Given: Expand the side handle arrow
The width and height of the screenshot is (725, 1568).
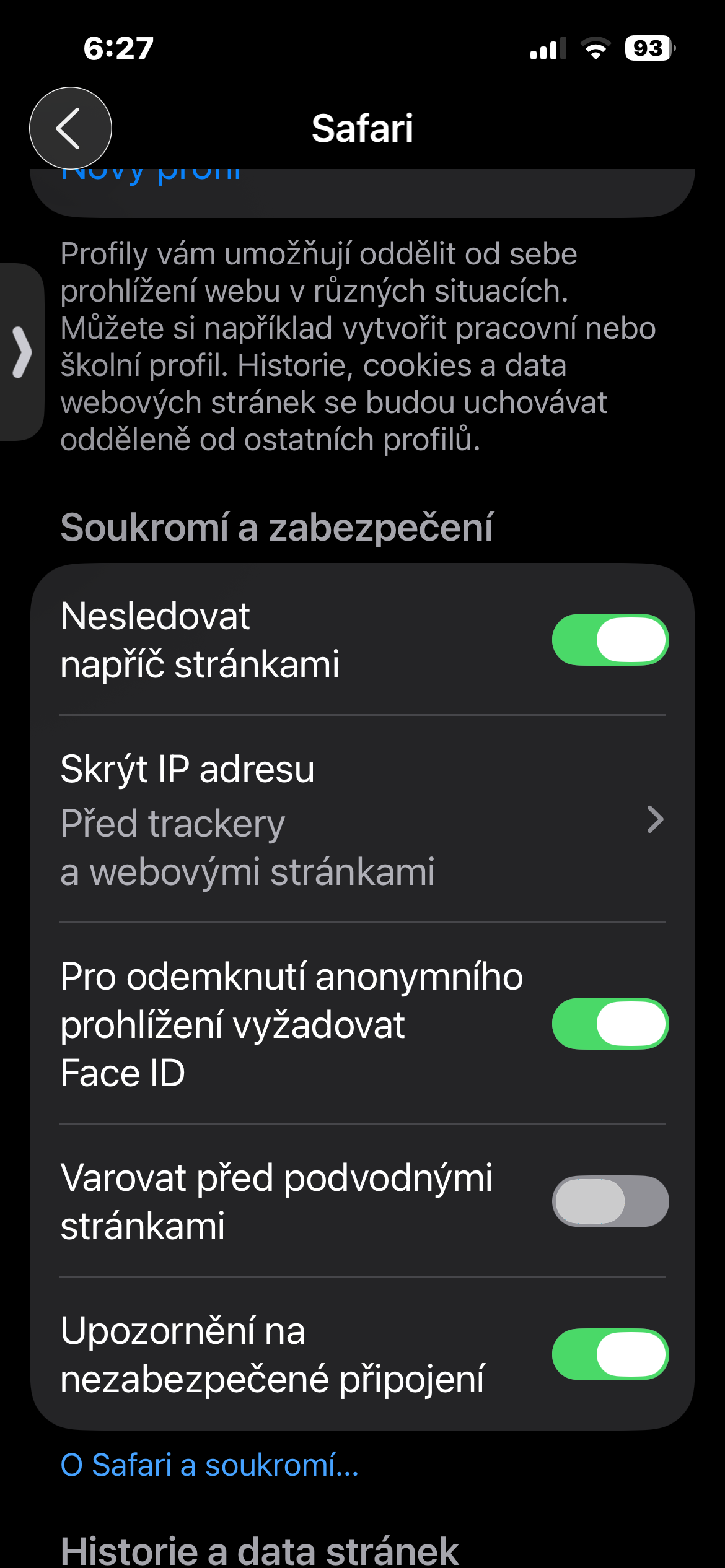Looking at the screenshot, I should coord(22,352).
